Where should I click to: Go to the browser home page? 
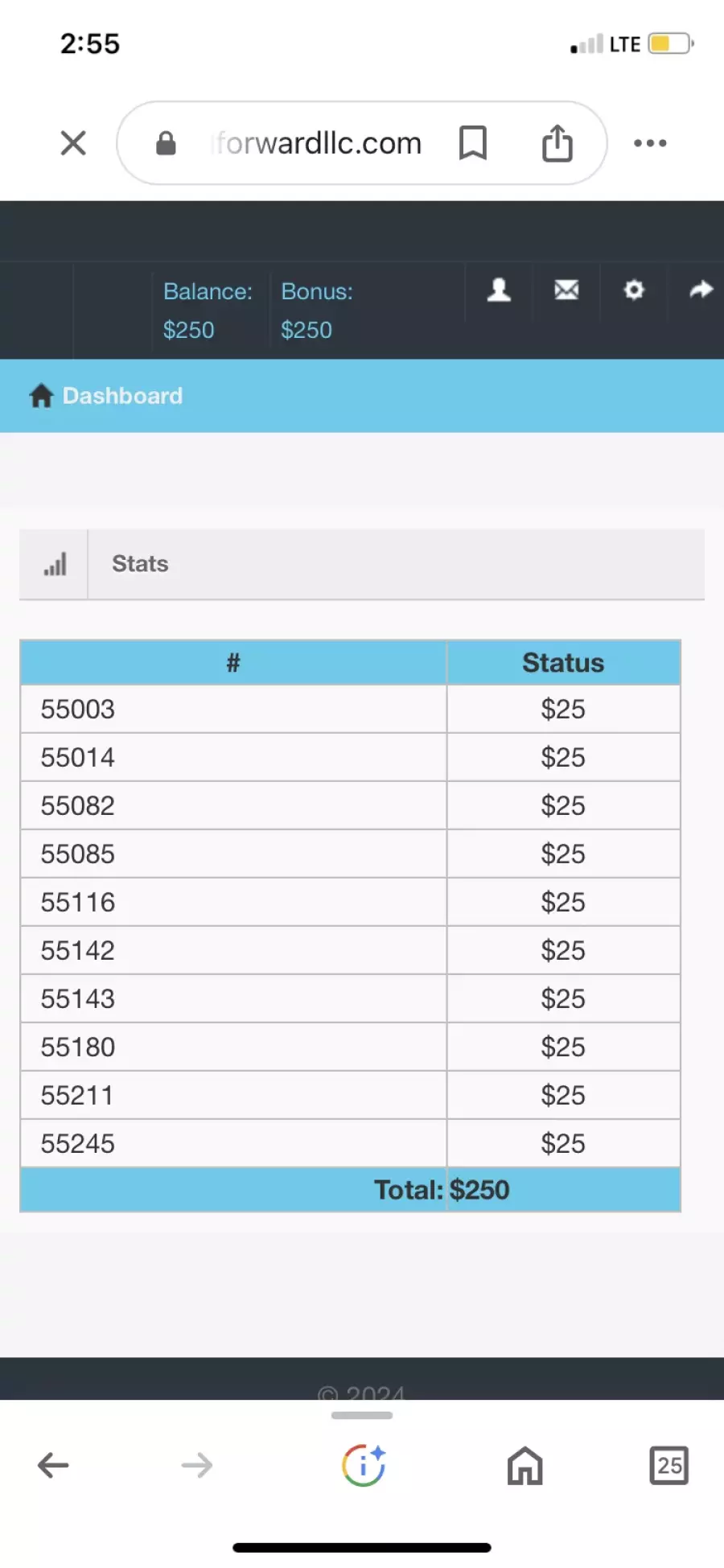524,1465
